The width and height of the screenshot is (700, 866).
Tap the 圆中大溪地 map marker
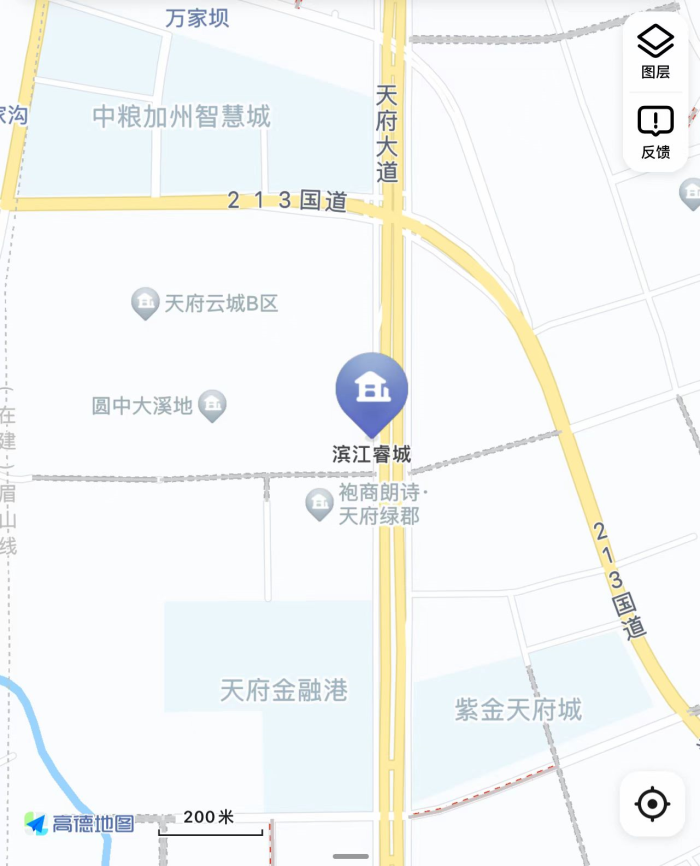[x=212, y=406]
